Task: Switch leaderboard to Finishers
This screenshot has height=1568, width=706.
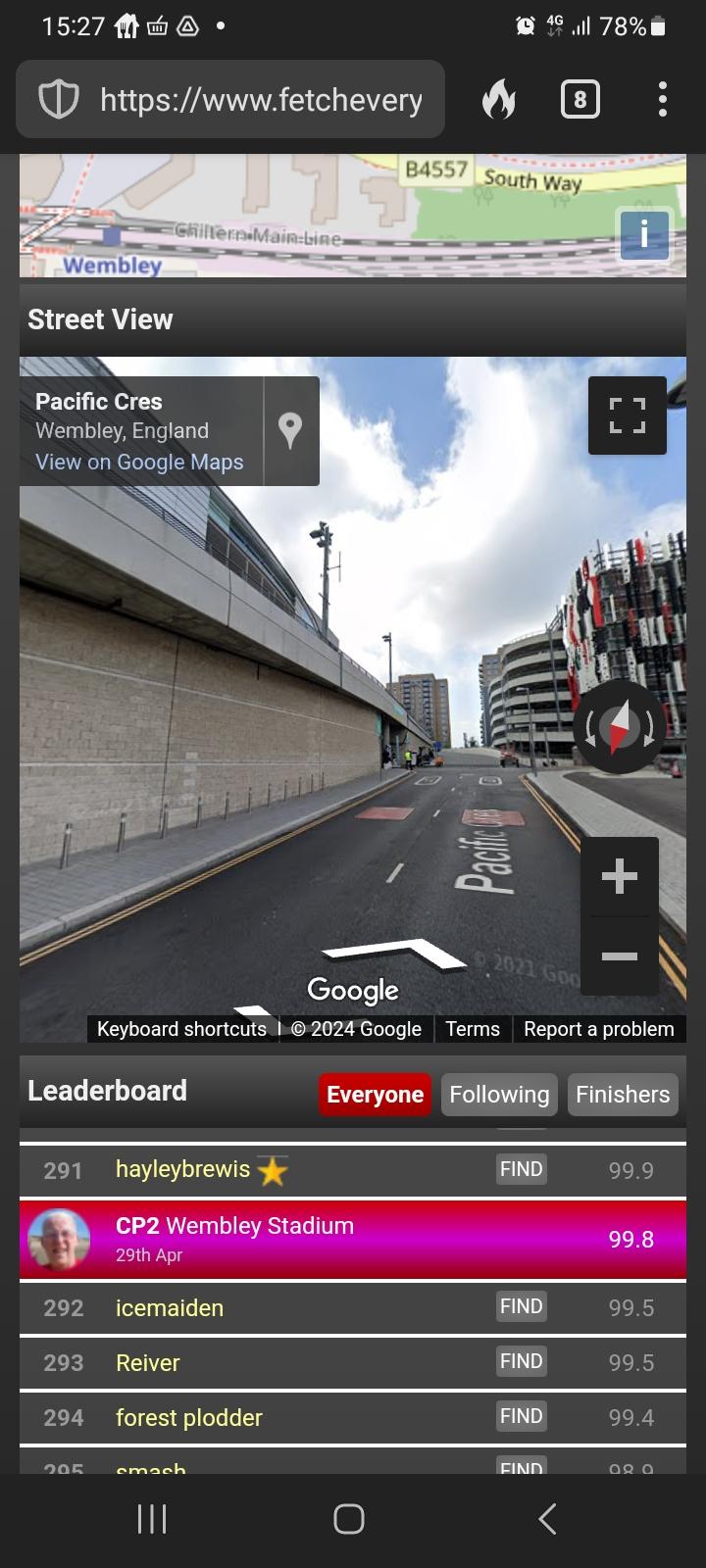Action: coord(623,1095)
